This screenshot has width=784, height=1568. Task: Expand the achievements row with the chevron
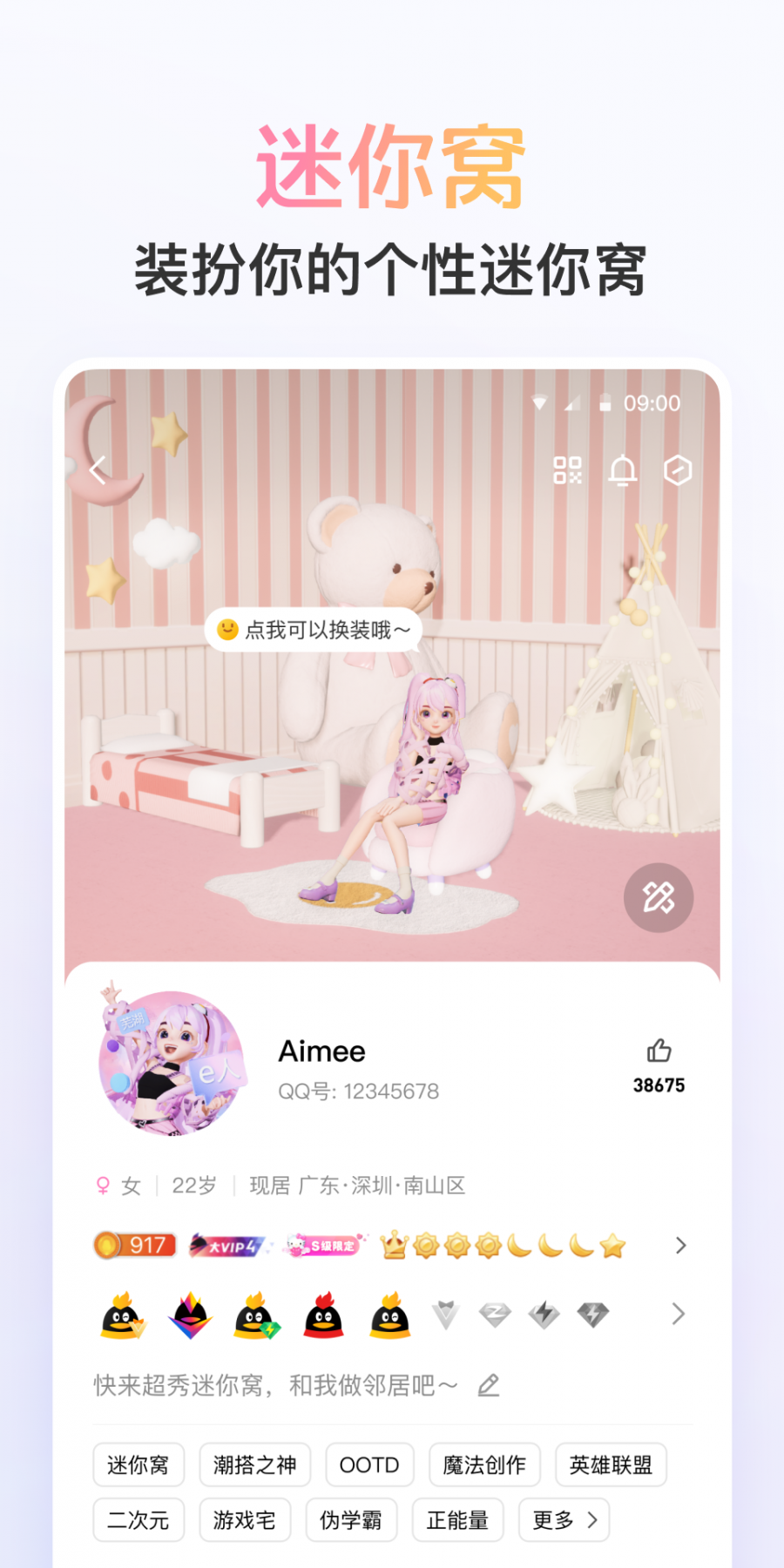click(679, 1246)
